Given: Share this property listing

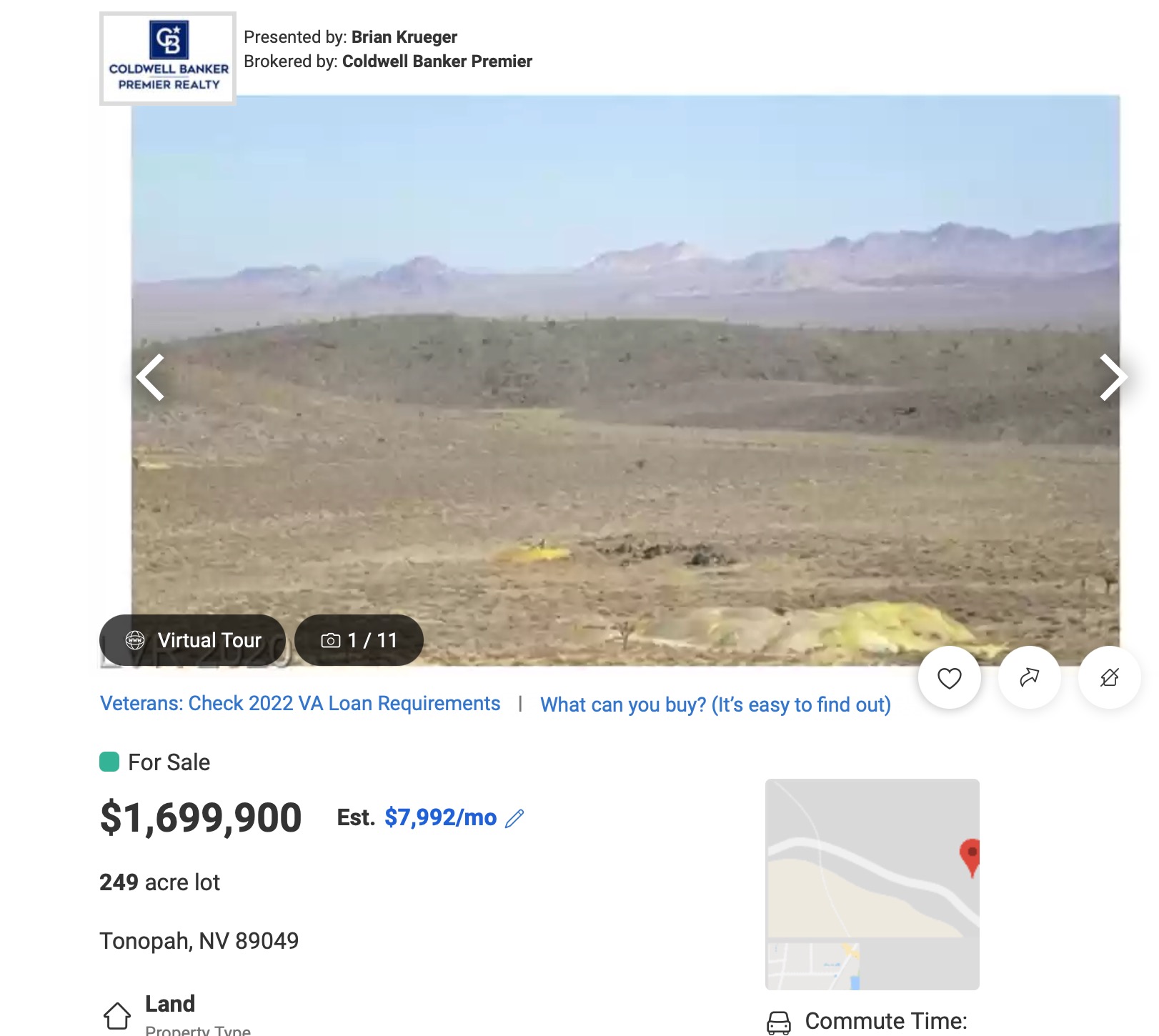Looking at the screenshot, I should coord(1029,677).
